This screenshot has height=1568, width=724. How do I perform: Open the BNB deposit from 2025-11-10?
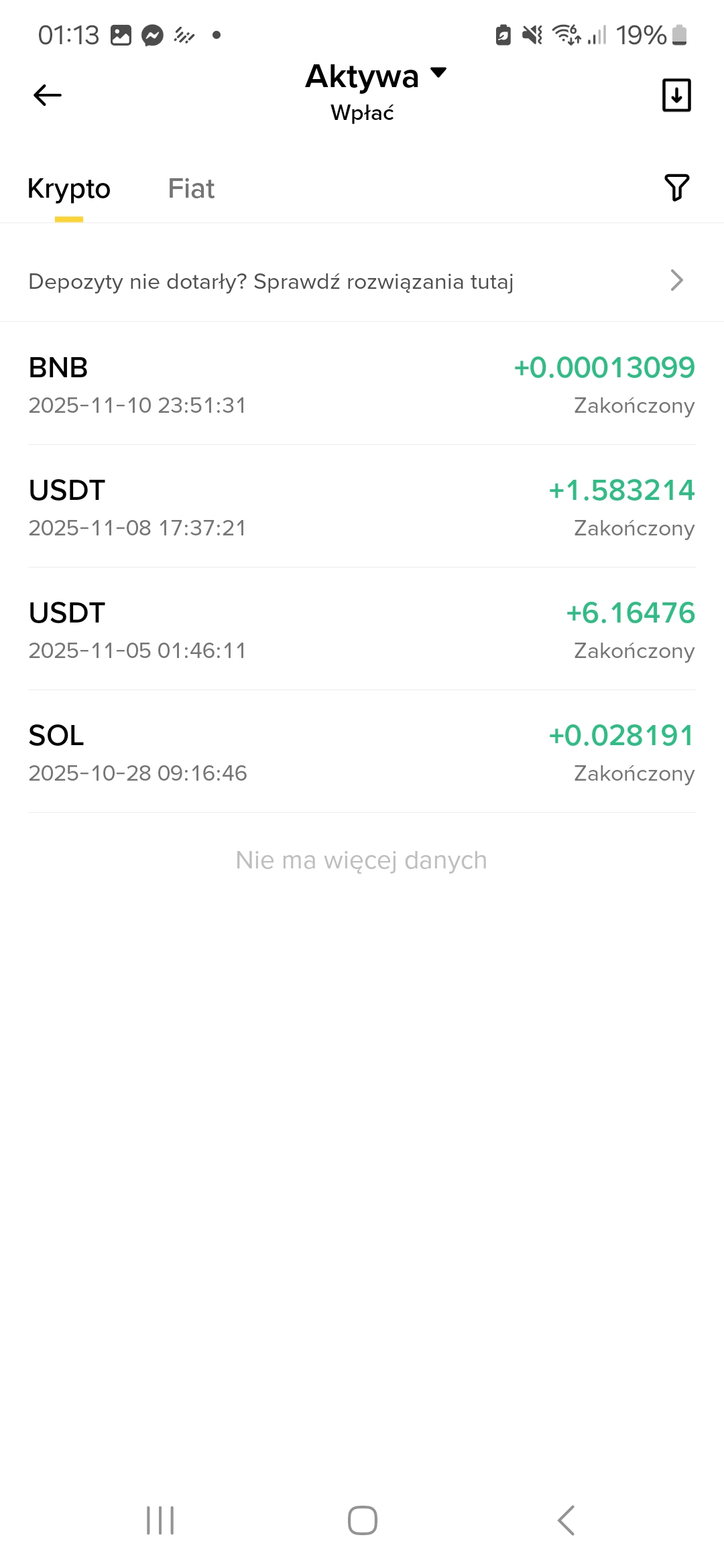[362, 385]
